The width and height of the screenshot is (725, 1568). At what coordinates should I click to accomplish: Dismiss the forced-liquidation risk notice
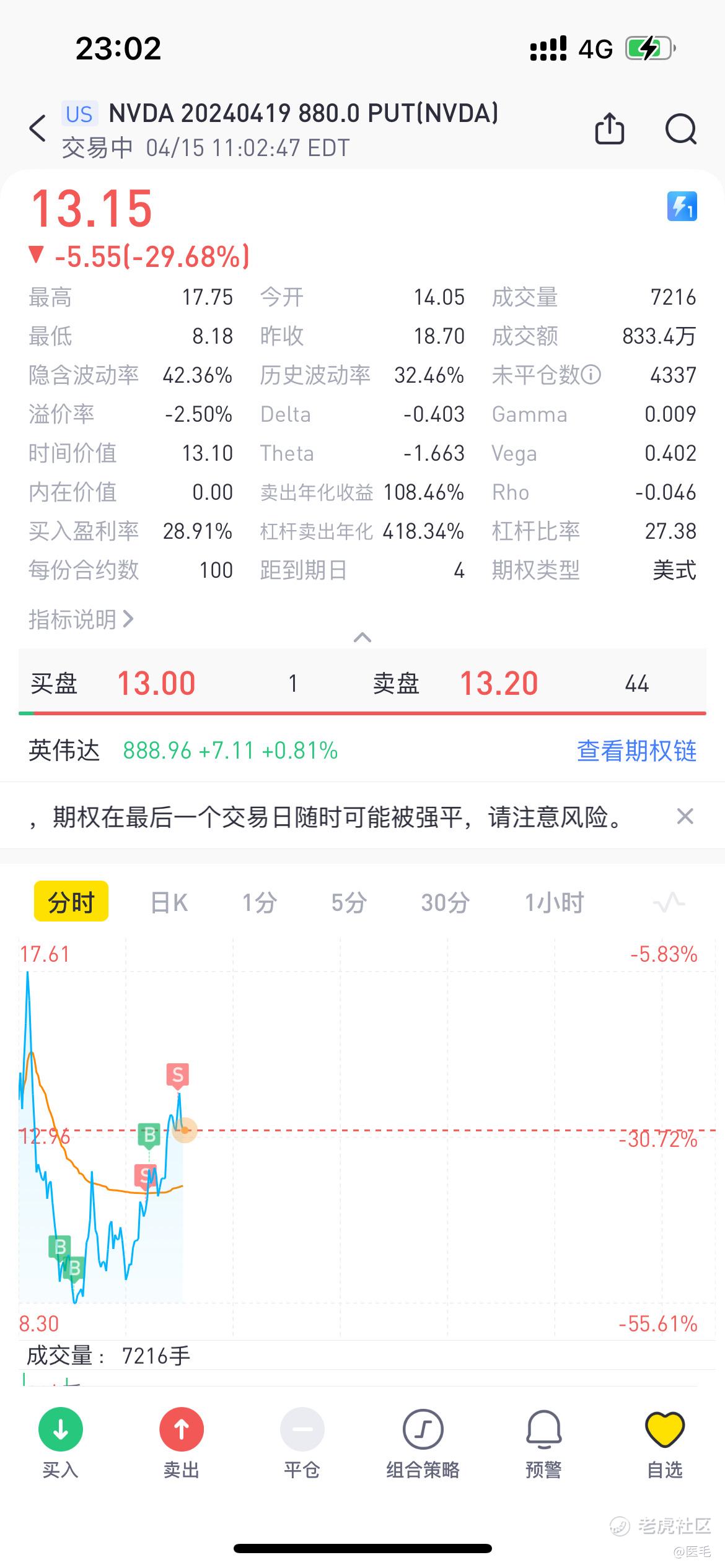(685, 816)
